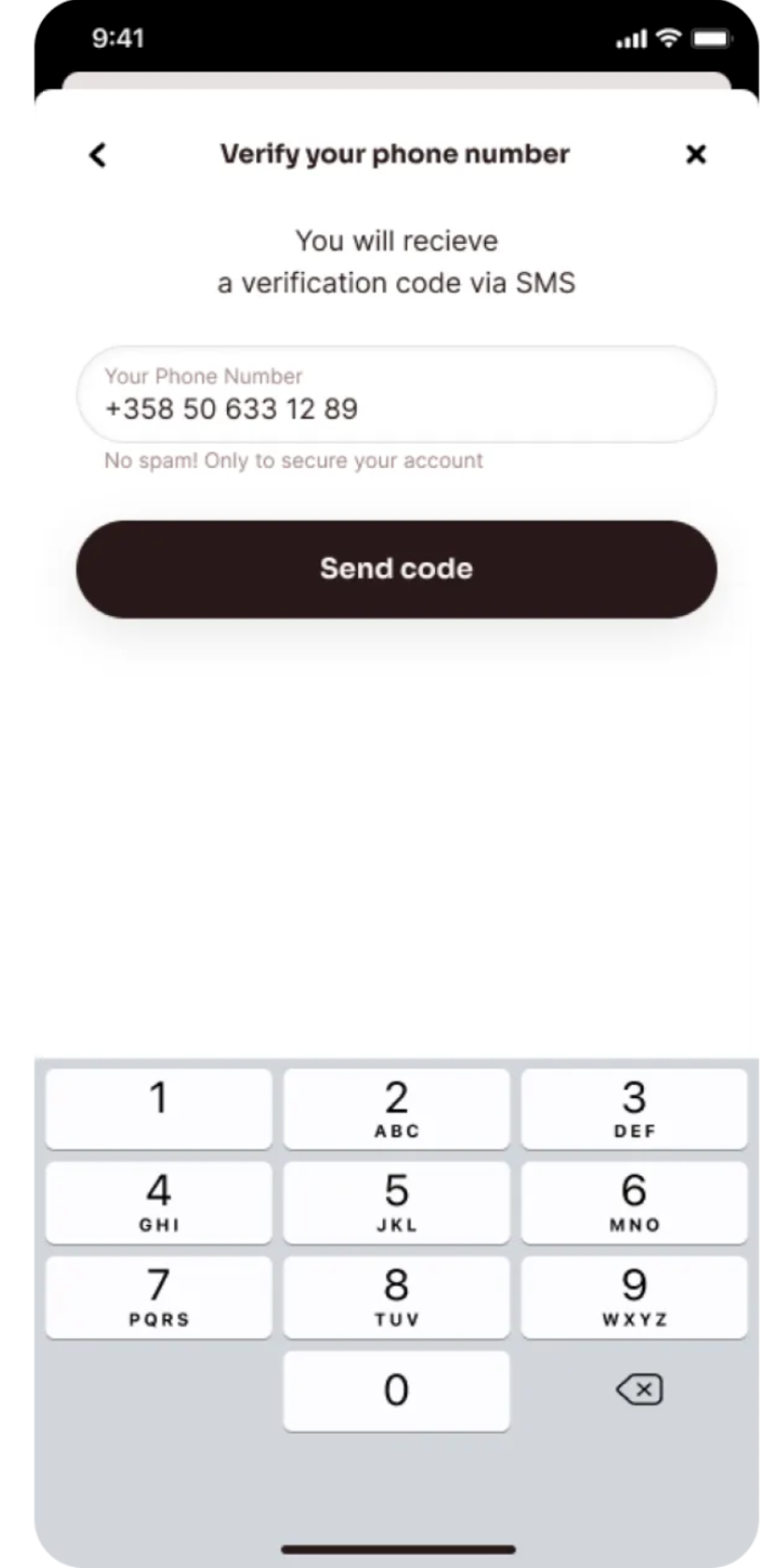
Task: Hit the 0 key on keypad
Action: pos(396,1390)
